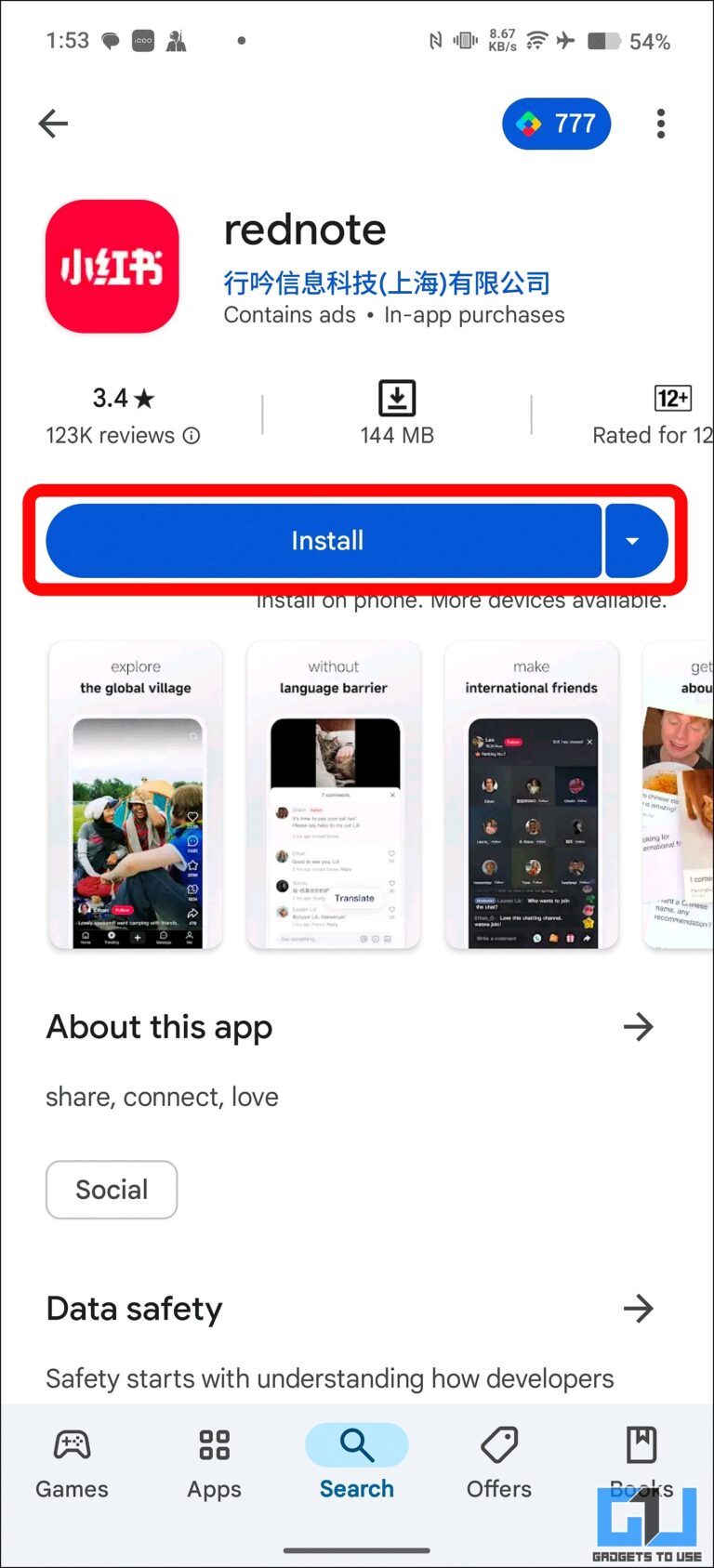View reviews info icon next to 123K reviews
The image size is (714, 1568).
click(192, 435)
